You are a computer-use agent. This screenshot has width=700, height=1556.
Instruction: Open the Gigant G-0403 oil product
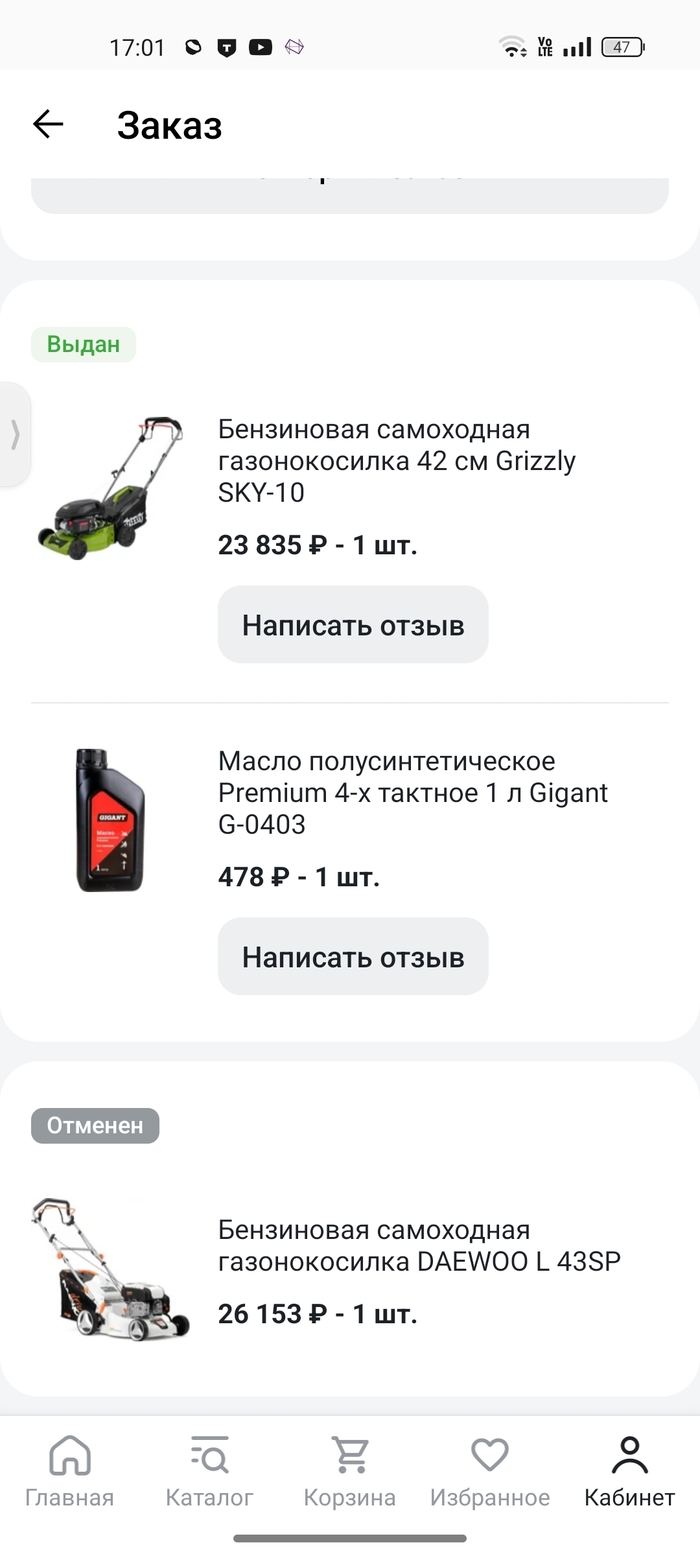tap(412, 792)
